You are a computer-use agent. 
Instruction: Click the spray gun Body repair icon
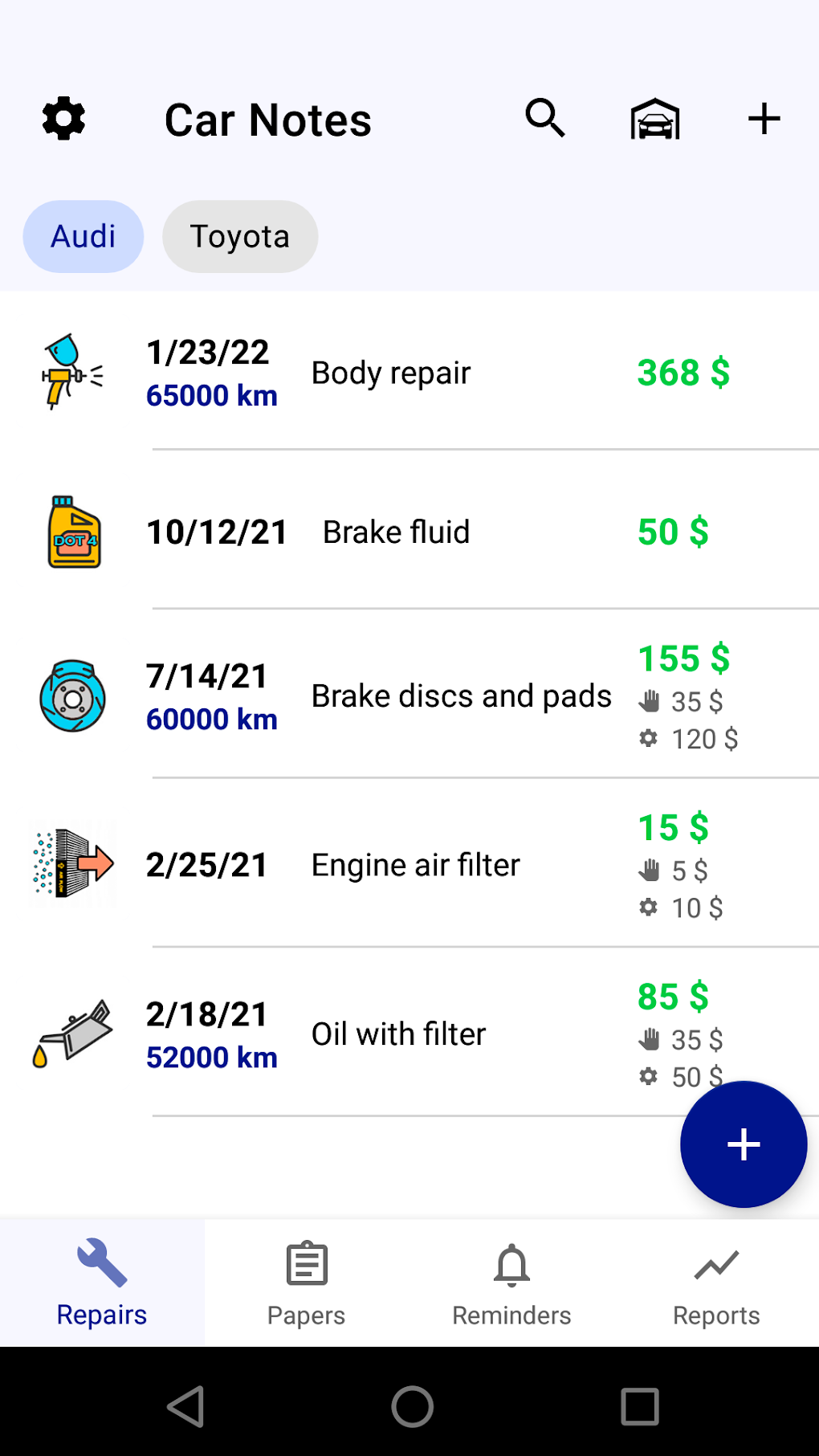(x=71, y=372)
